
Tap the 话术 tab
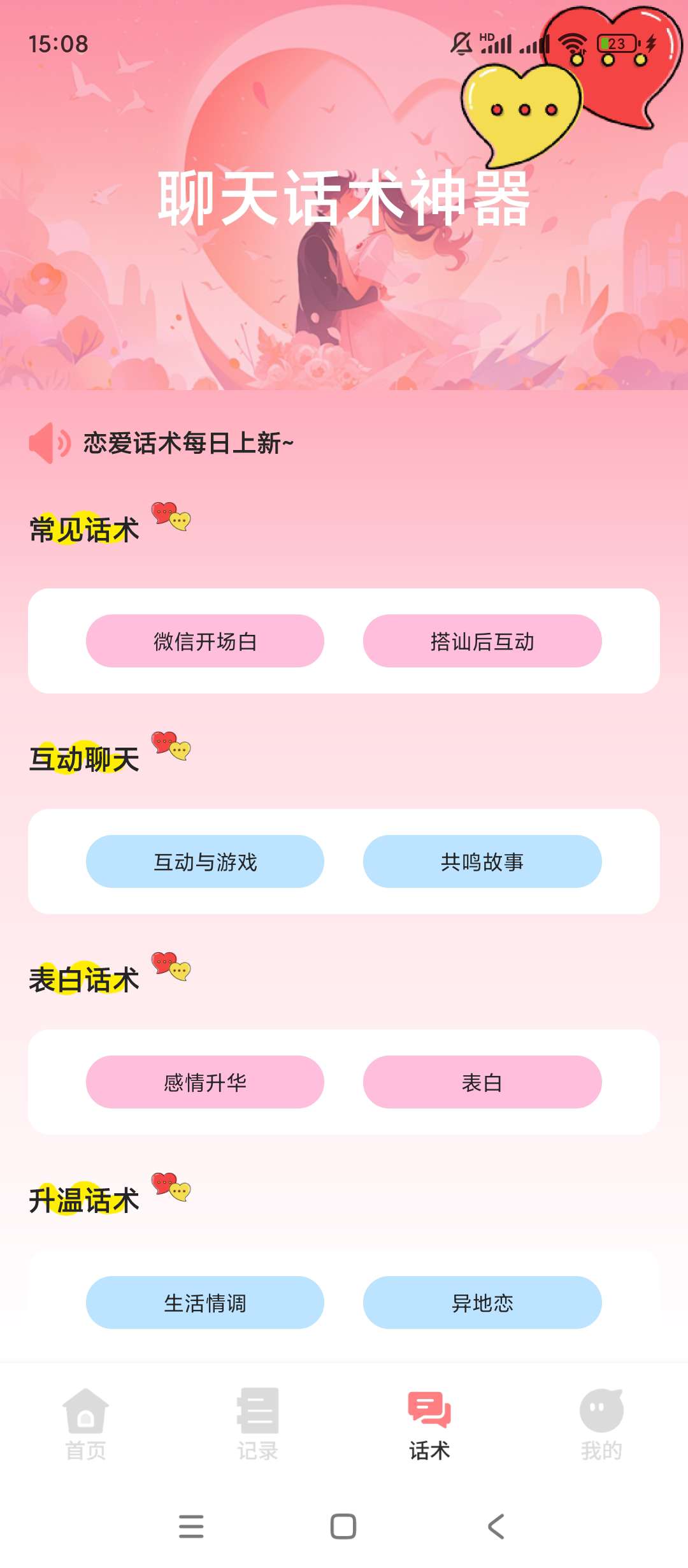[x=429, y=1424]
